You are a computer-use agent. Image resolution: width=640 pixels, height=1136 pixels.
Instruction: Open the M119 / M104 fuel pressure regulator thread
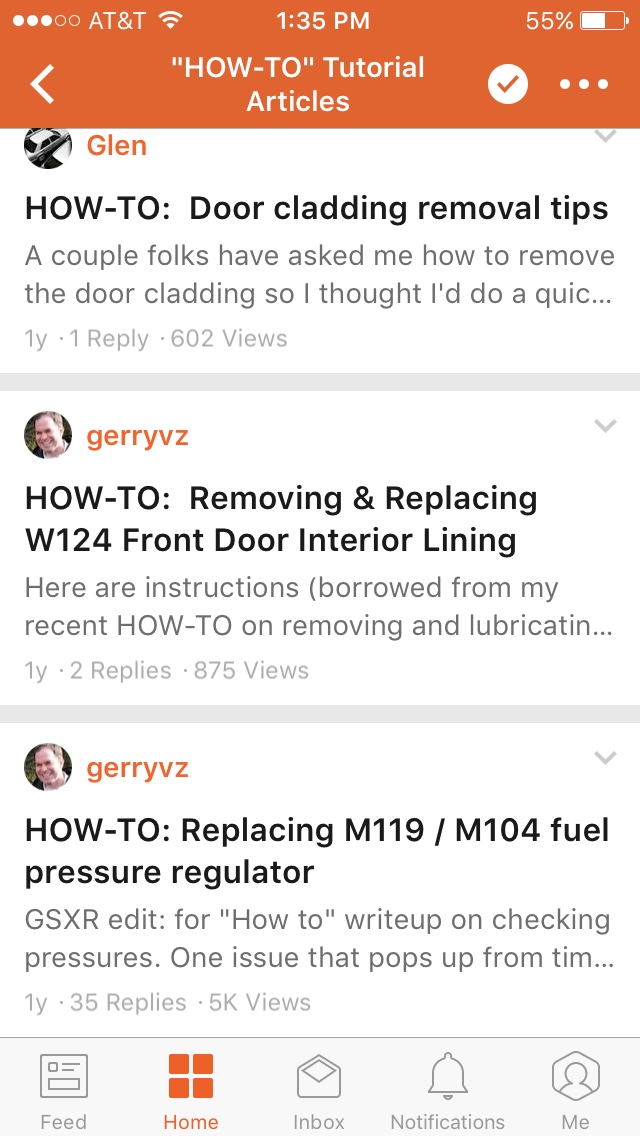(316, 851)
